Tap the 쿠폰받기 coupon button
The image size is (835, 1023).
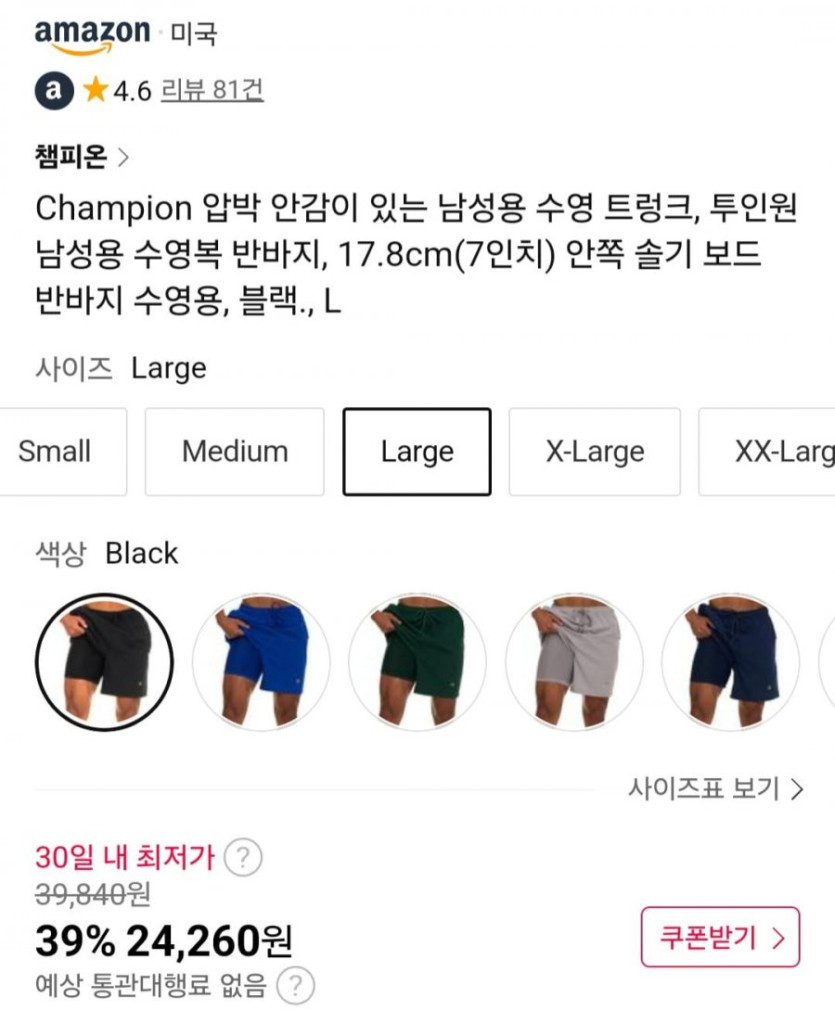click(x=720, y=937)
